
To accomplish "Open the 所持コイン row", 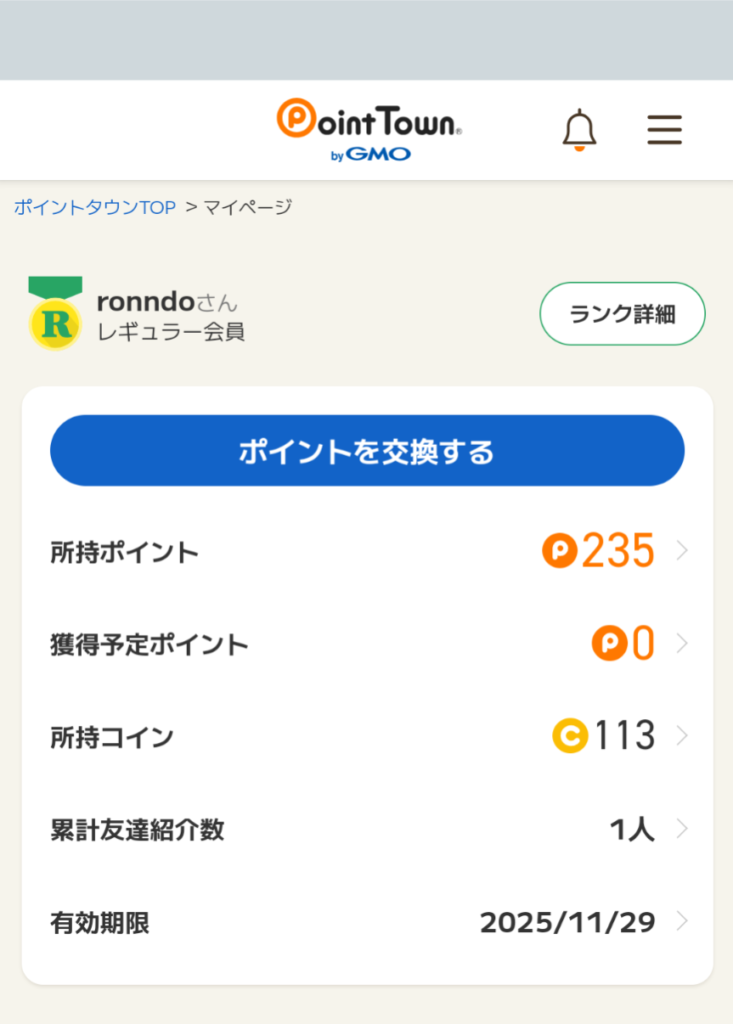I will pos(367,737).
